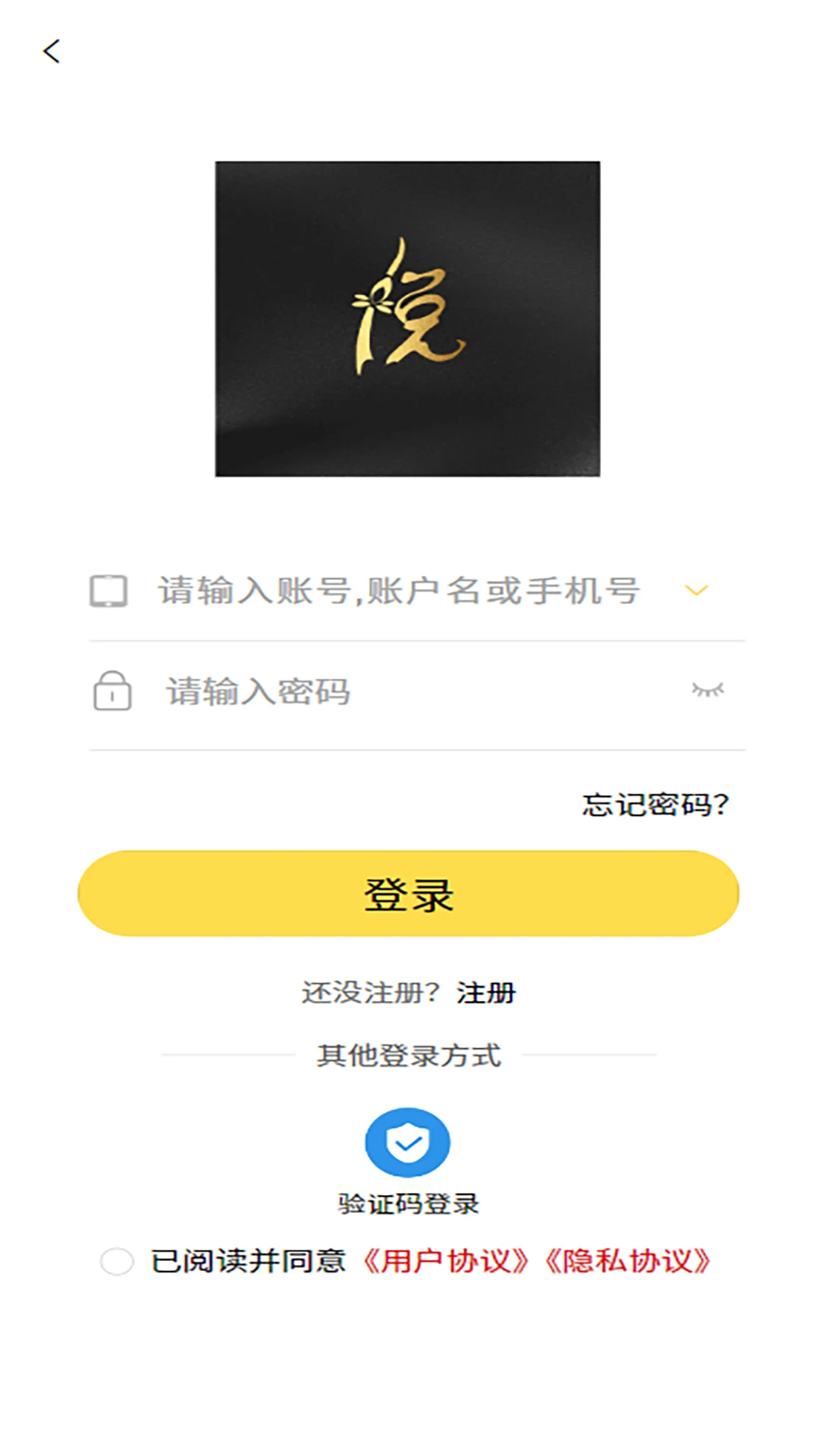The width and height of the screenshot is (819, 1456).
Task: Click the lock icon beside password field
Action: click(x=111, y=690)
